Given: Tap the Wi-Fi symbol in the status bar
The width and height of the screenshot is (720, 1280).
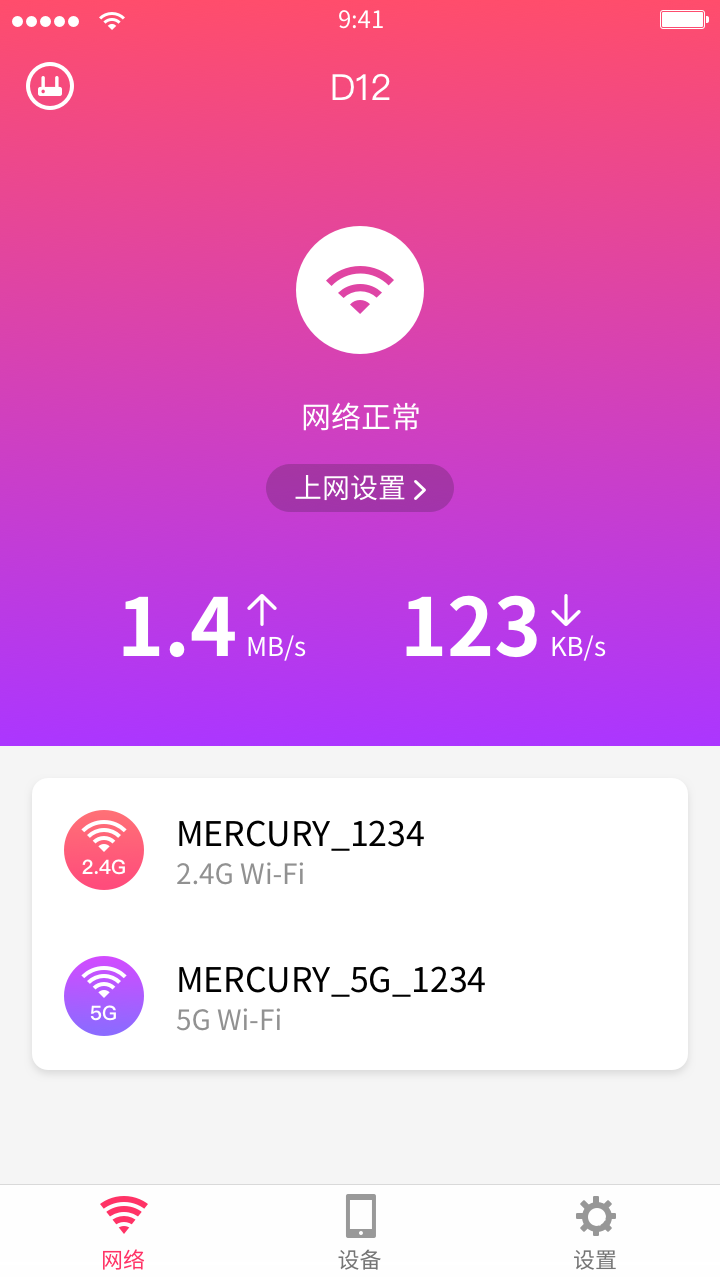Looking at the screenshot, I should click(111, 18).
